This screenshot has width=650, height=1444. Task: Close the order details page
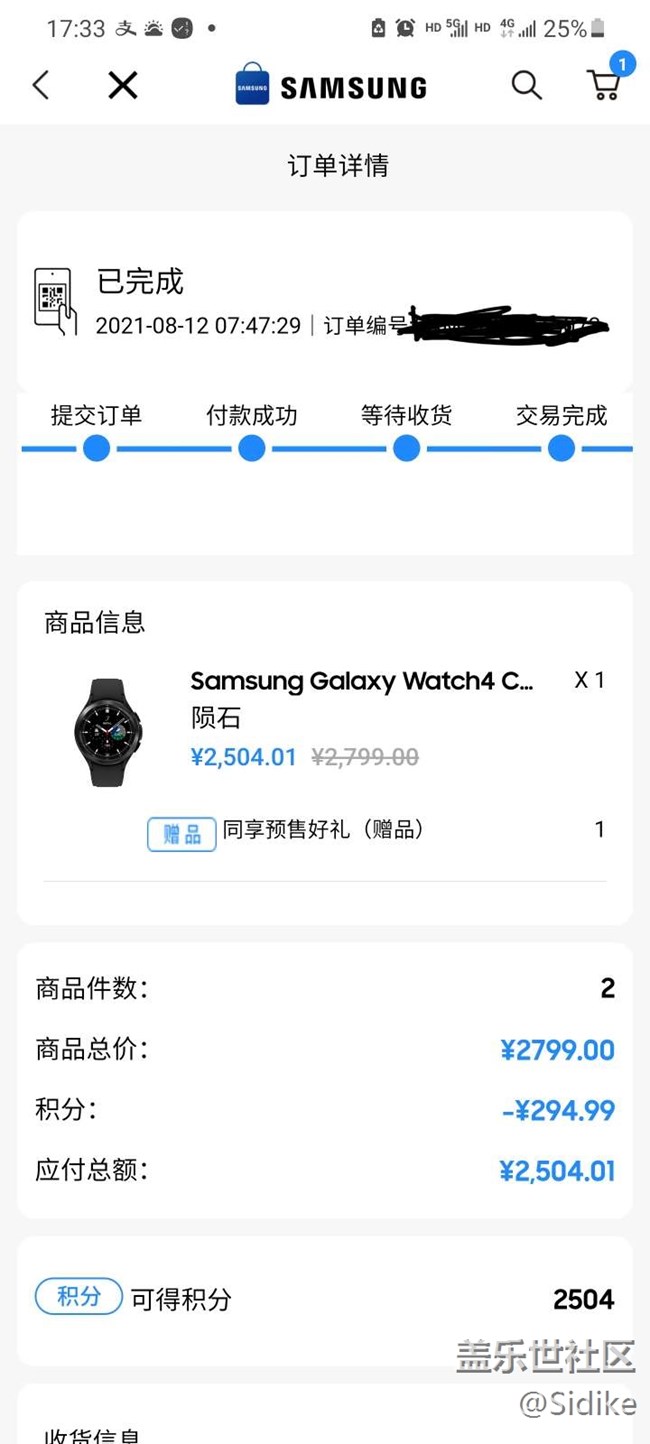click(122, 86)
